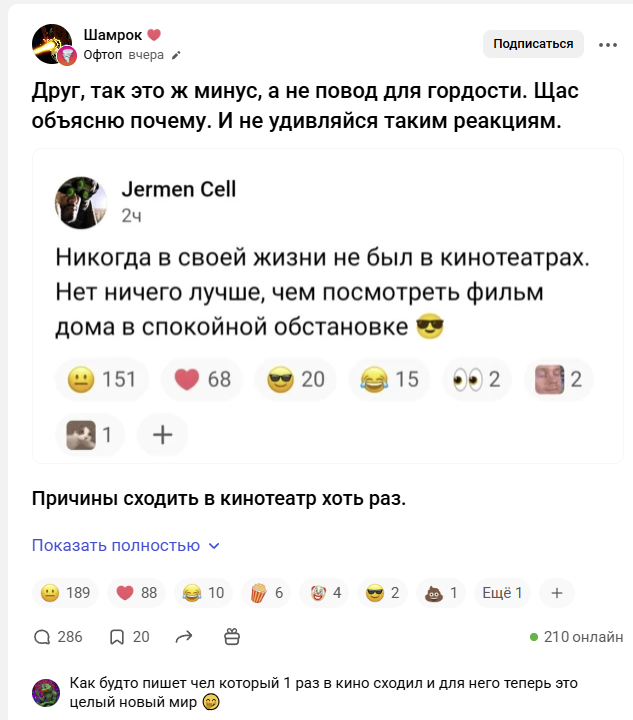Bookmark this post

(129, 637)
